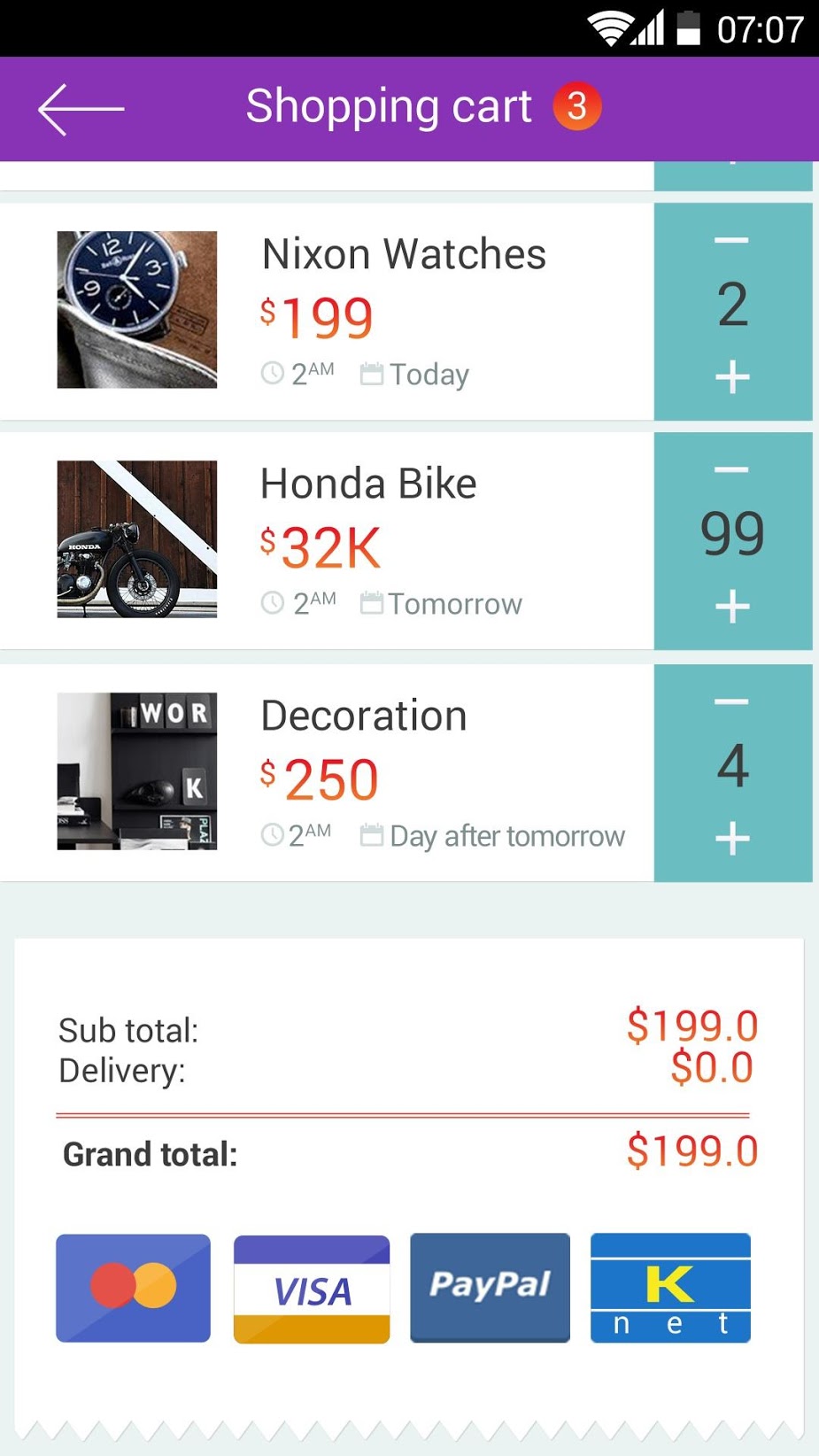Image resolution: width=819 pixels, height=1456 pixels.
Task: Pay with Mastercard
Action: coord(134,1288)
